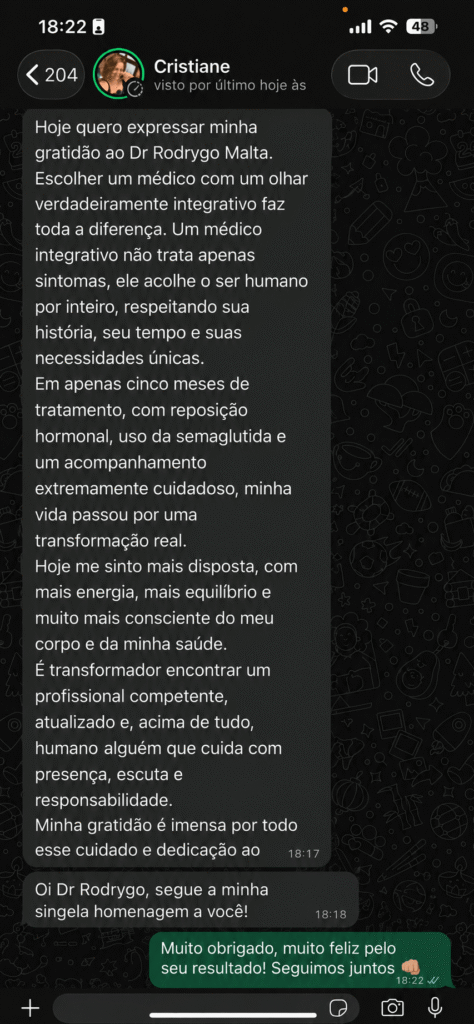Start a video call with Cristiane
The width and height of the screenshot is (474, 1024).
pos(362,74)
